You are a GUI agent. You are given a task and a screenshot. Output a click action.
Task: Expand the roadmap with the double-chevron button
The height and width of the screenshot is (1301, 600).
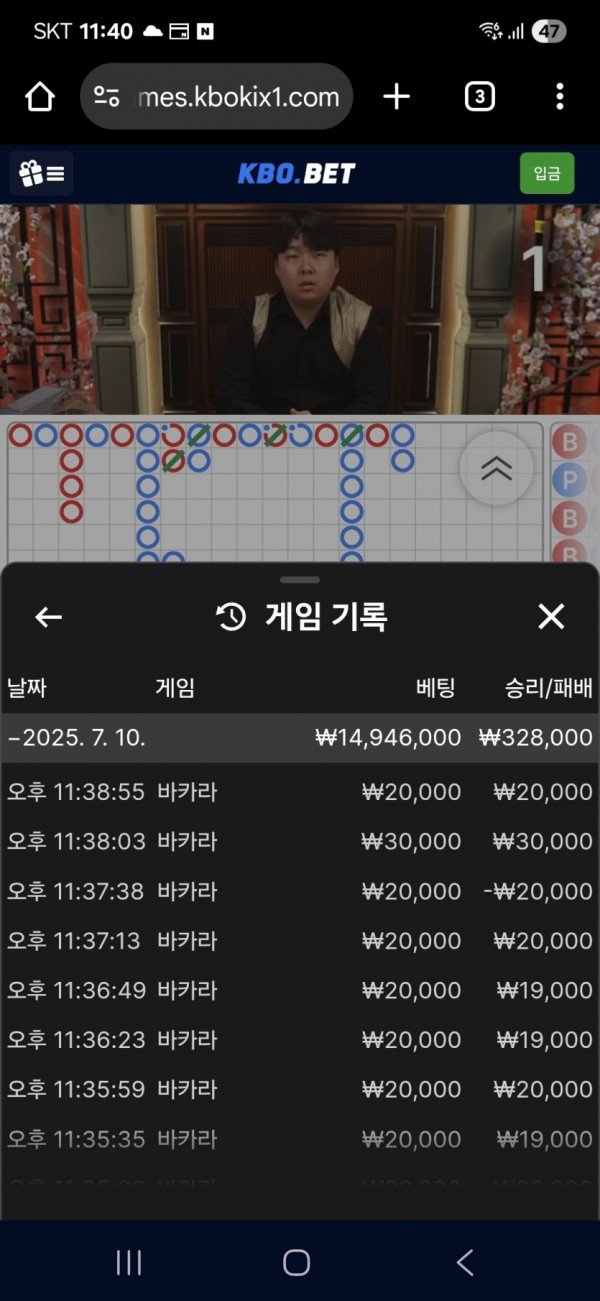(496, 468)
